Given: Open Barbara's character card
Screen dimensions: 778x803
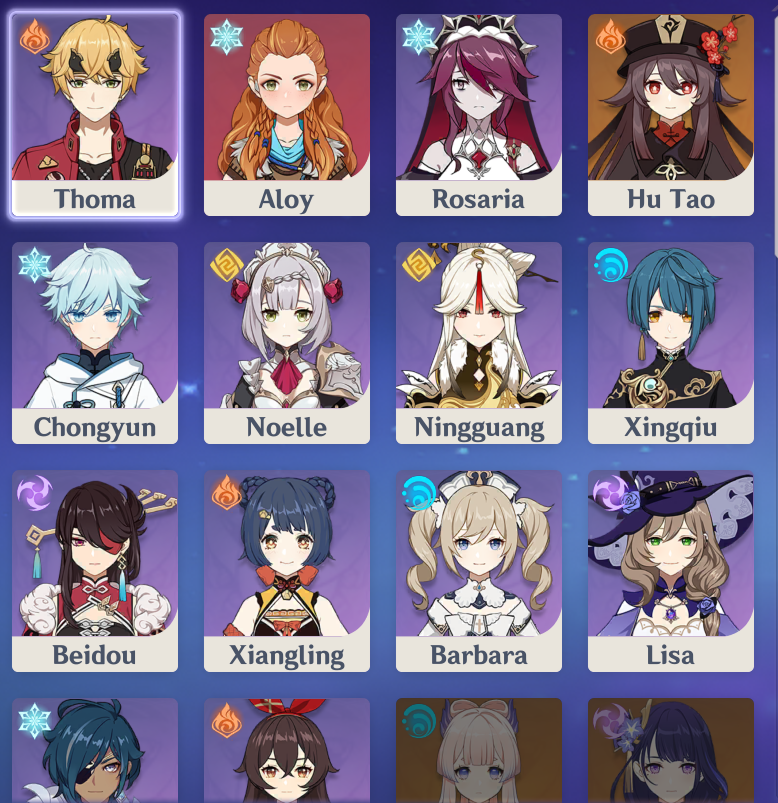Looking at the screenshot, I should point(479,571).
